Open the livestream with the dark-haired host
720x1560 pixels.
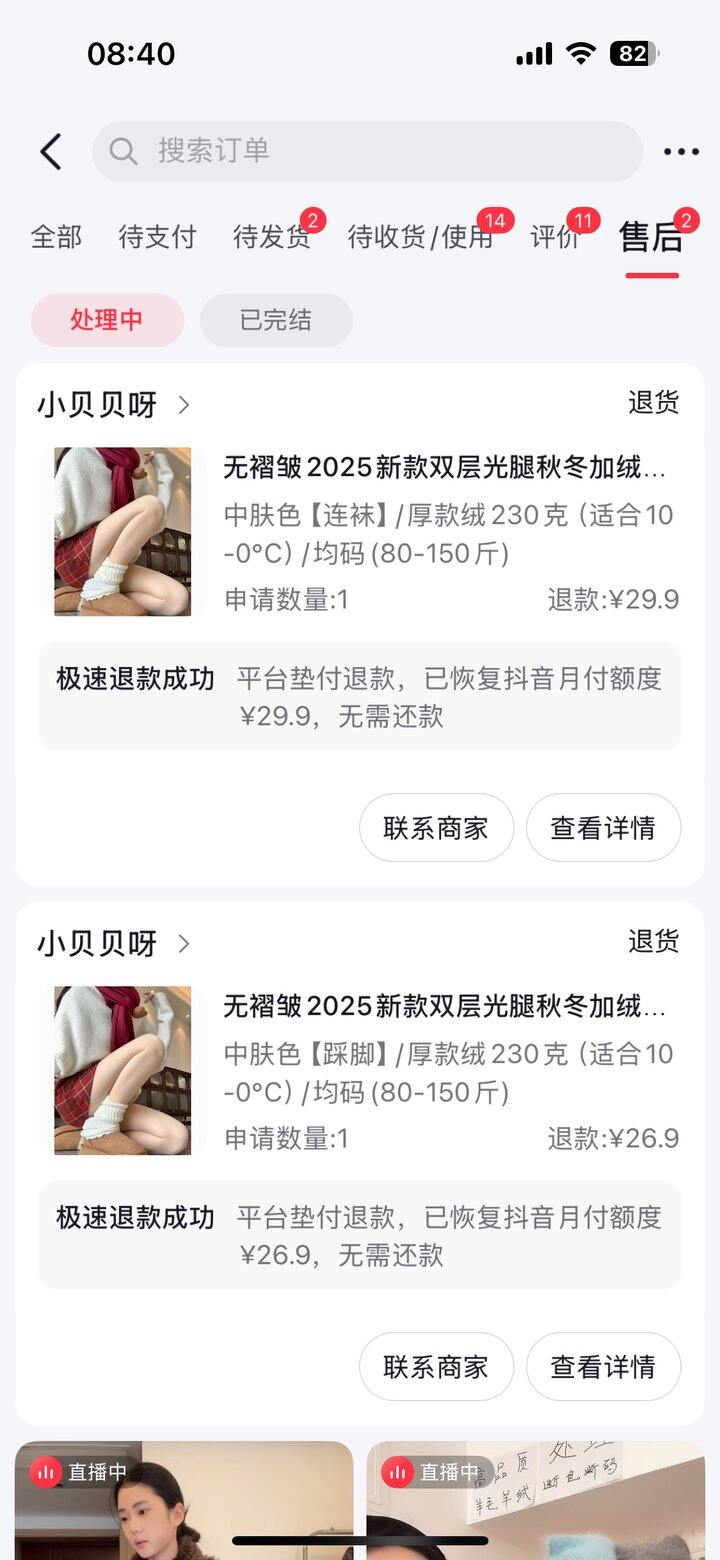coord(184,1500)
